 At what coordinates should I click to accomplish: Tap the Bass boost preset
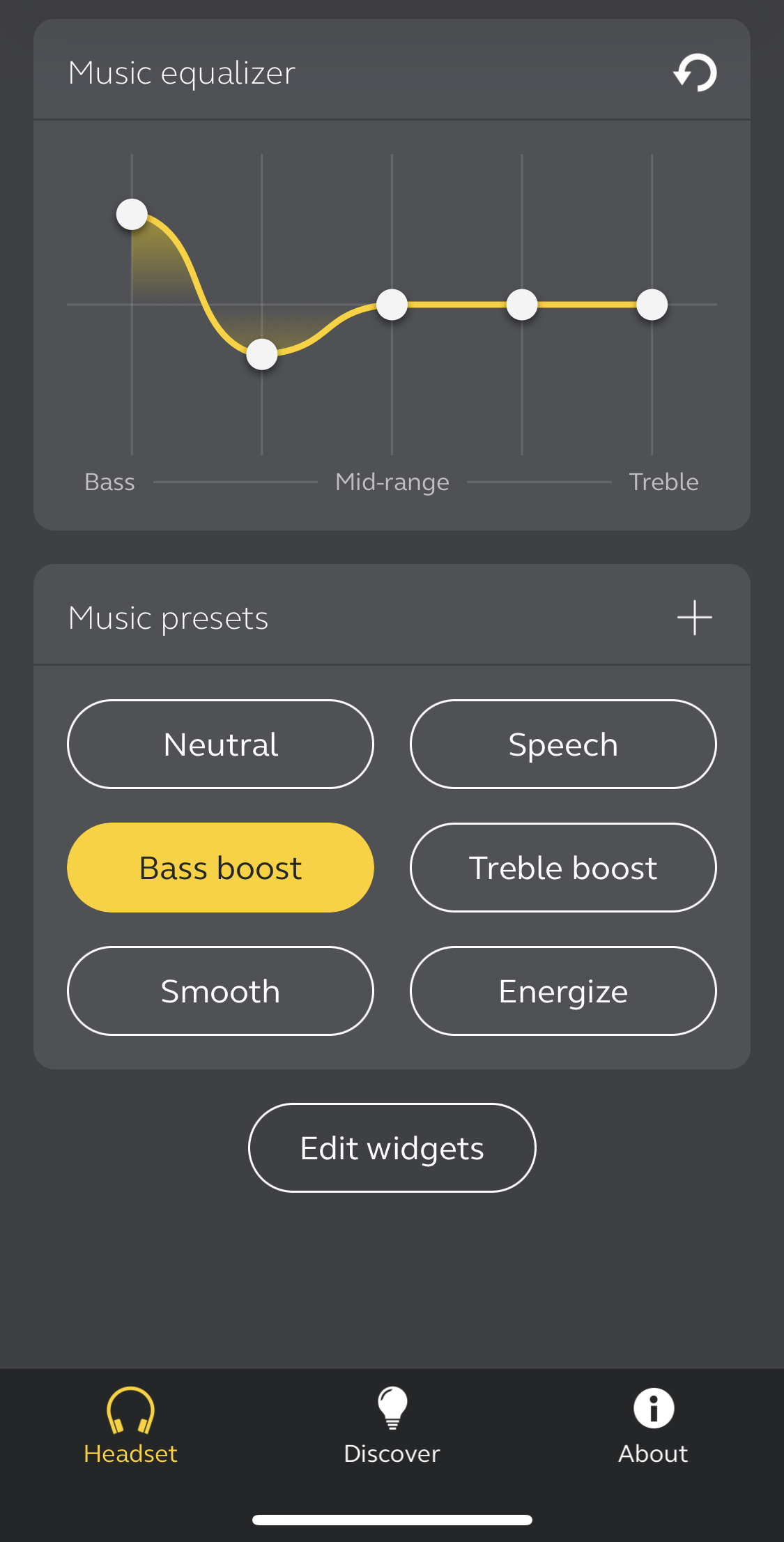point(220,868)
